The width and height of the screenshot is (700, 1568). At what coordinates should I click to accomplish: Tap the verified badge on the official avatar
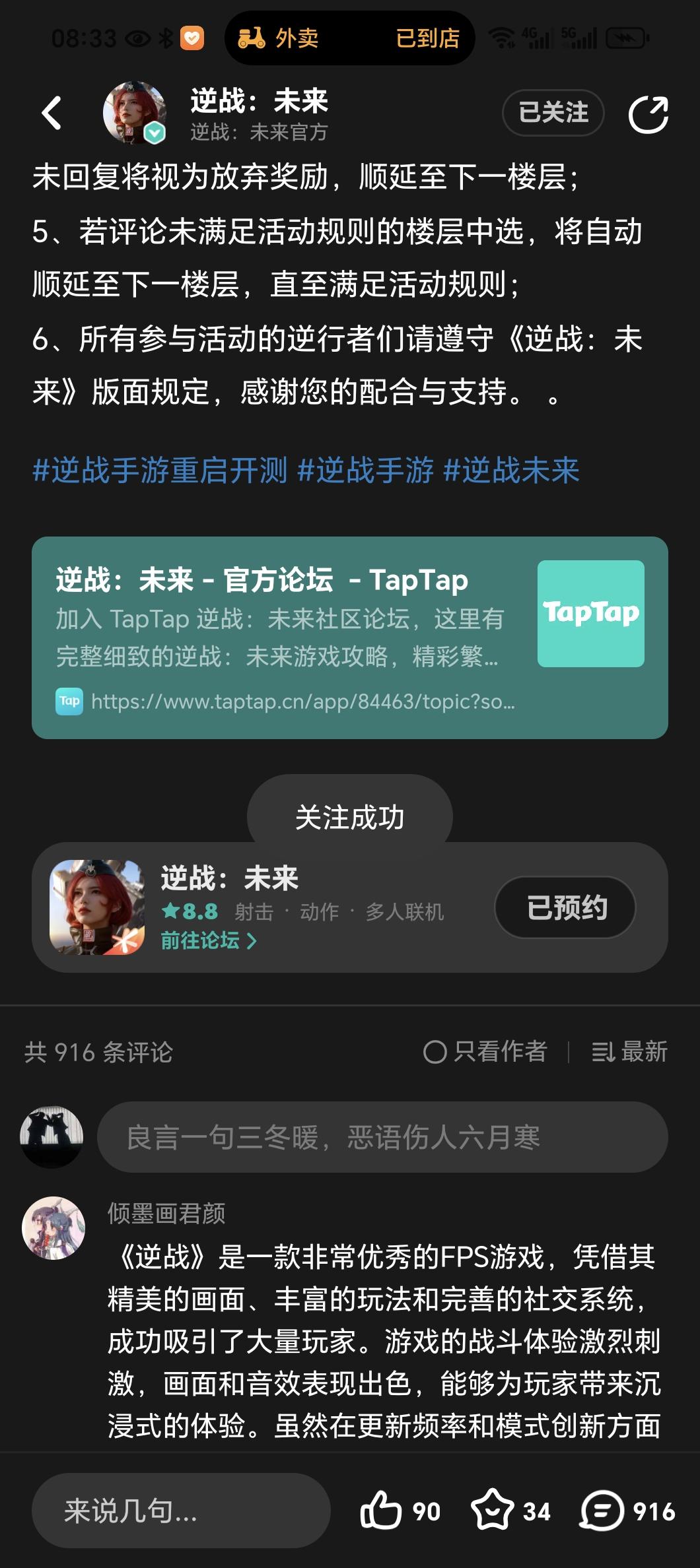coord(153,133)
